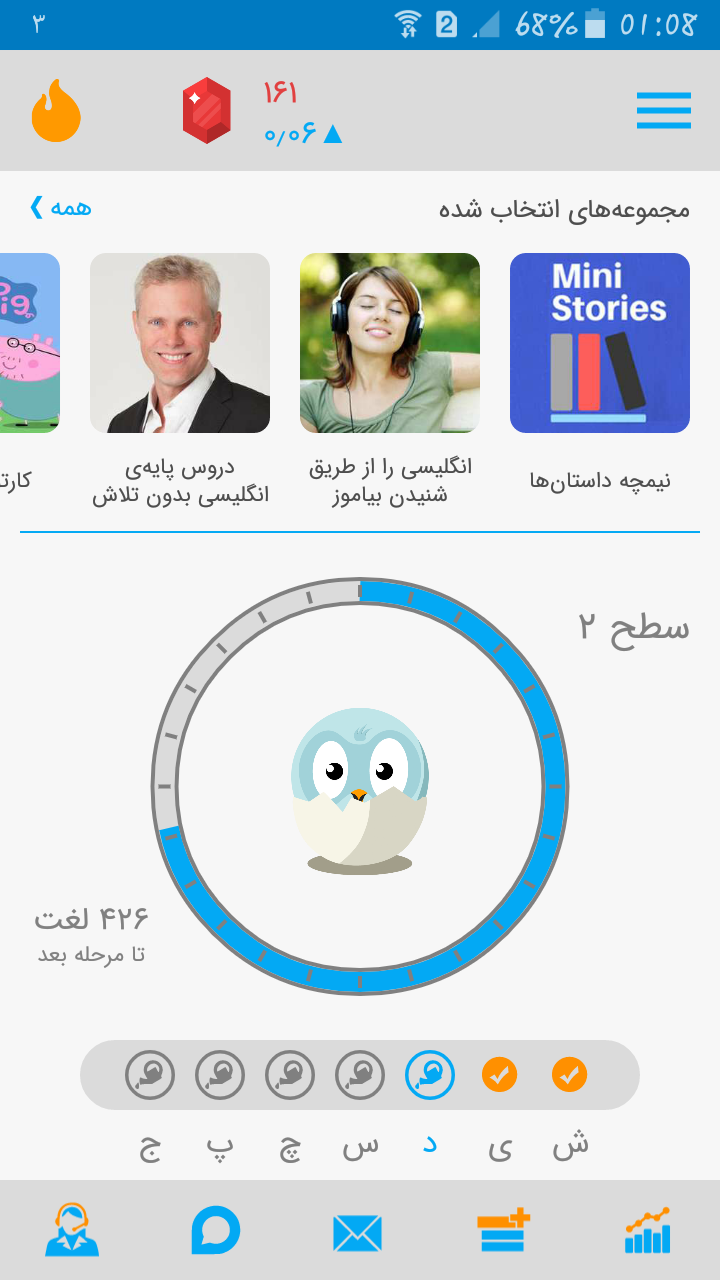
Task: Open the Peppa Pig cartoon collection
Action: coord(30,343)
